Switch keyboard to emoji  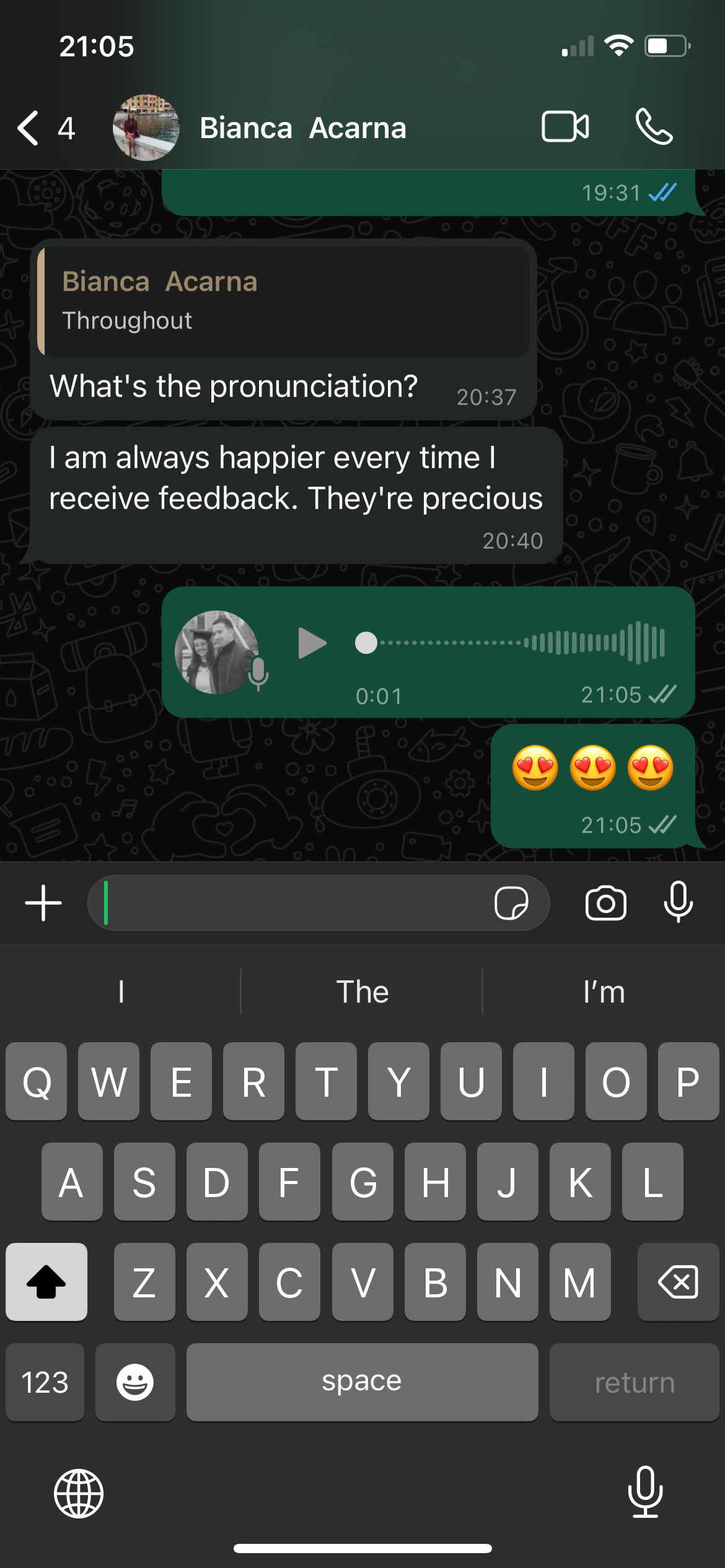(x=135, y=1382)
